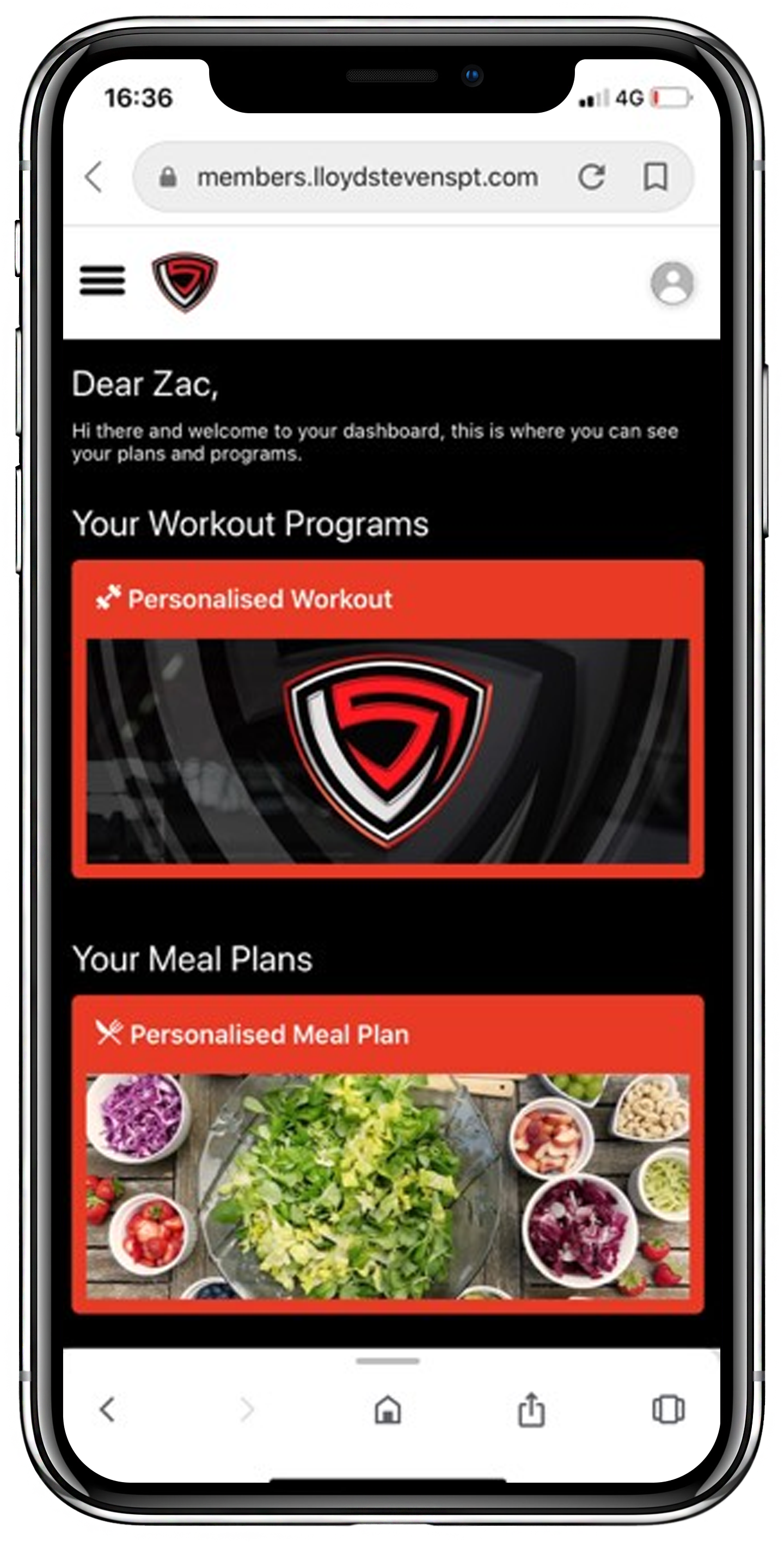Share this page

[531, 1409]
